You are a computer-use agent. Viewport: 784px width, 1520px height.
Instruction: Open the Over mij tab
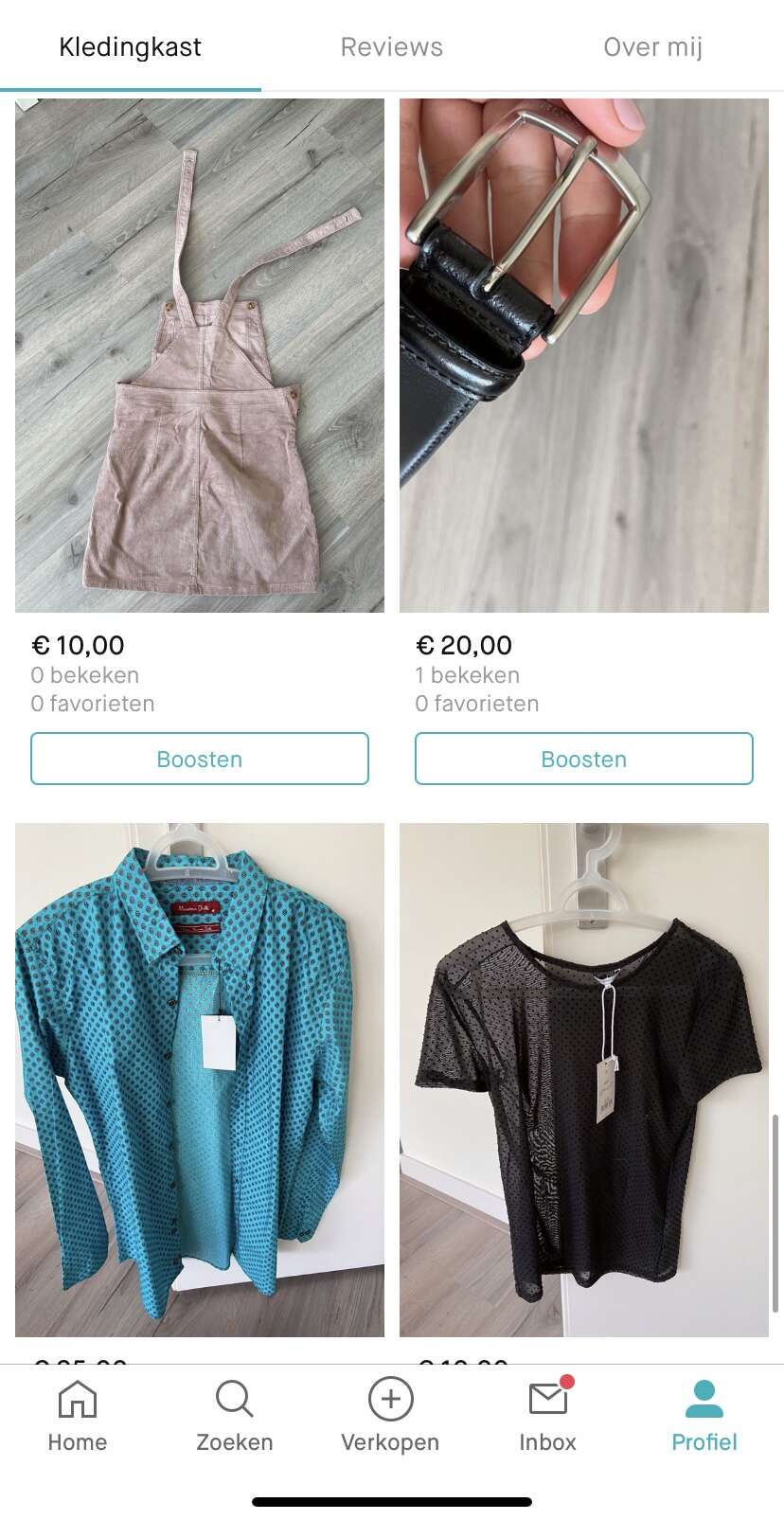(x=652, y=46)
